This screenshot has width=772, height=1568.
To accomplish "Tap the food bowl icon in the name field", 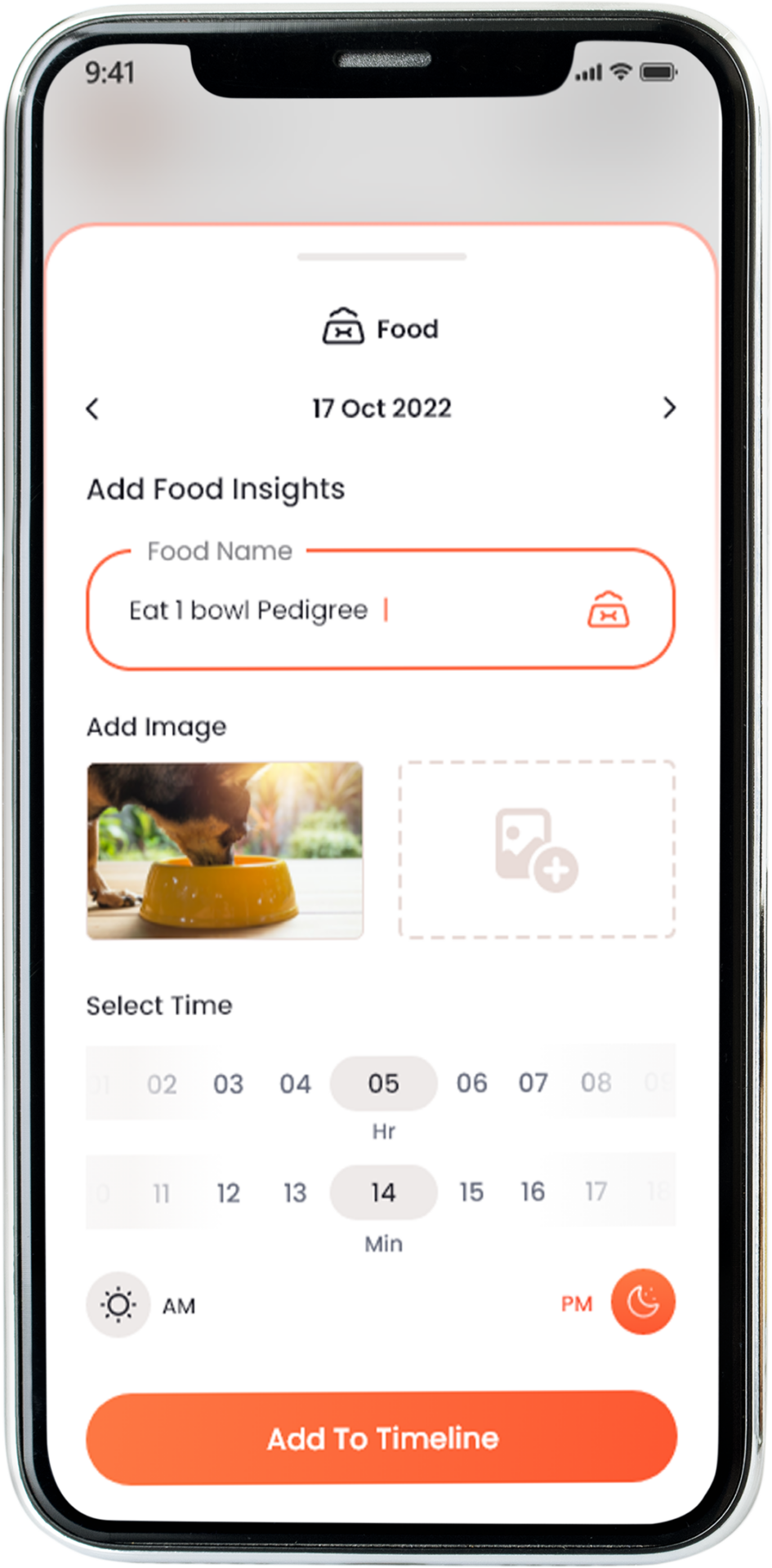I will (x=609, y=610).
